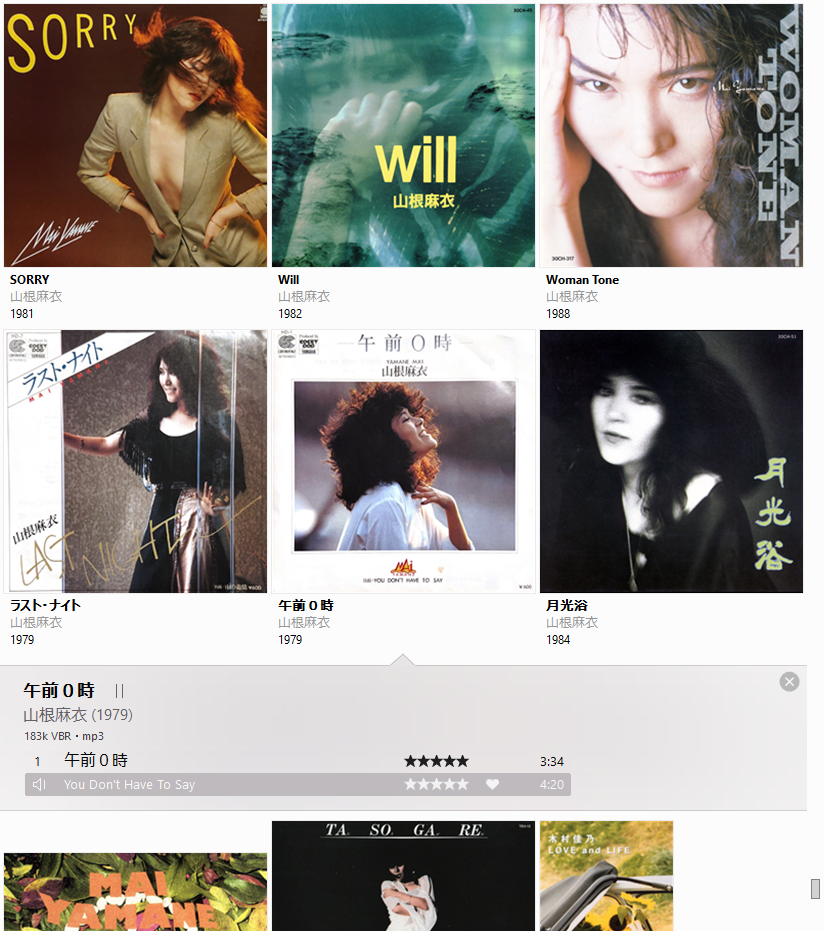Screen dimensions: 824x931
Task: Rate You Don't Have To Say with stars
Action: 436,785
